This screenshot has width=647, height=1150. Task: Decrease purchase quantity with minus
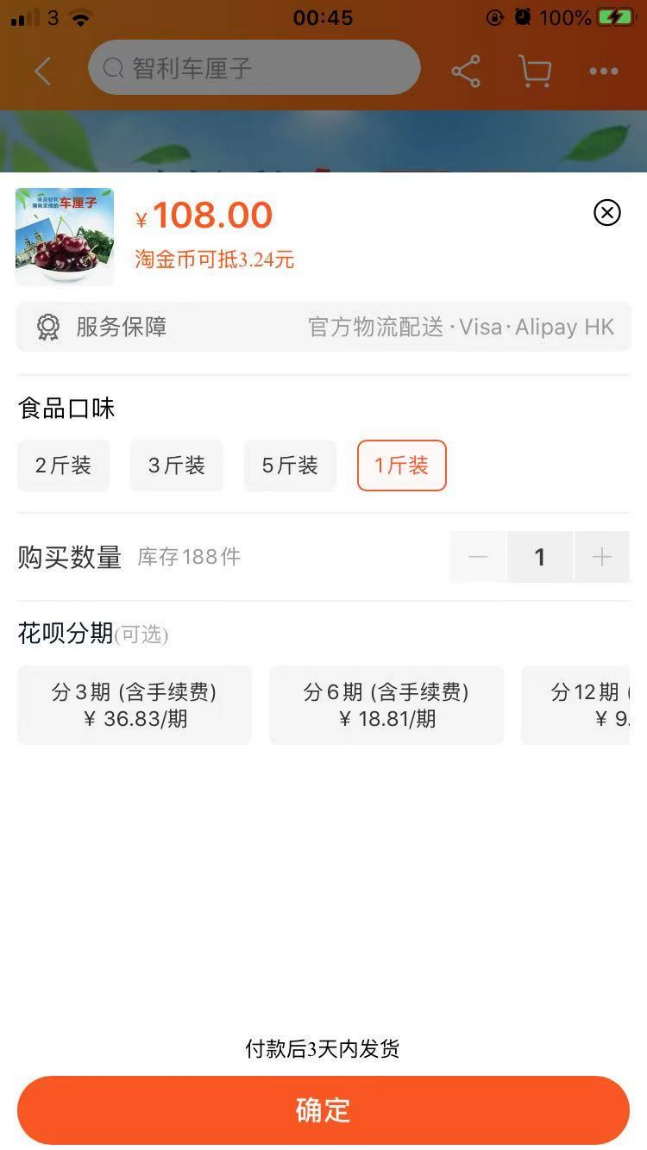coord(478,557)
